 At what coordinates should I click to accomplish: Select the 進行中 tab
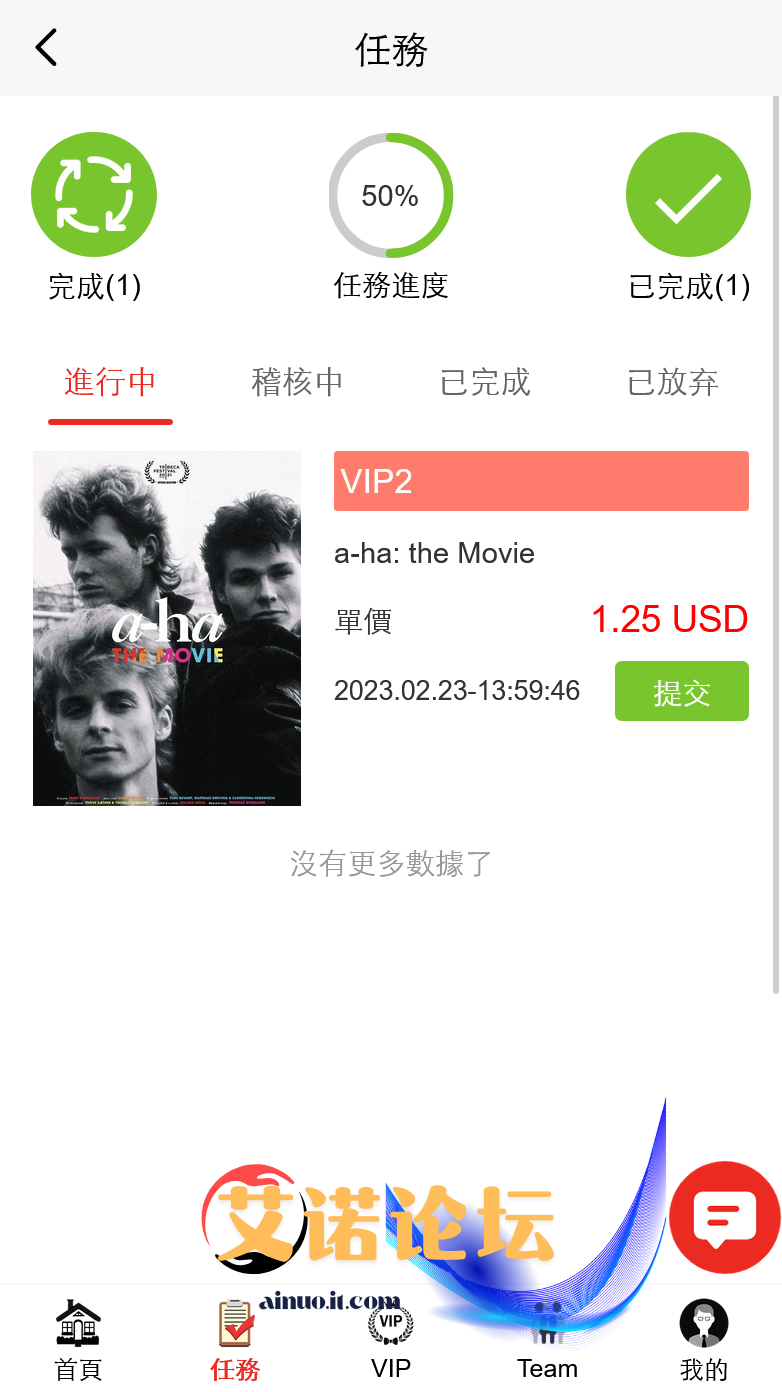110,382
